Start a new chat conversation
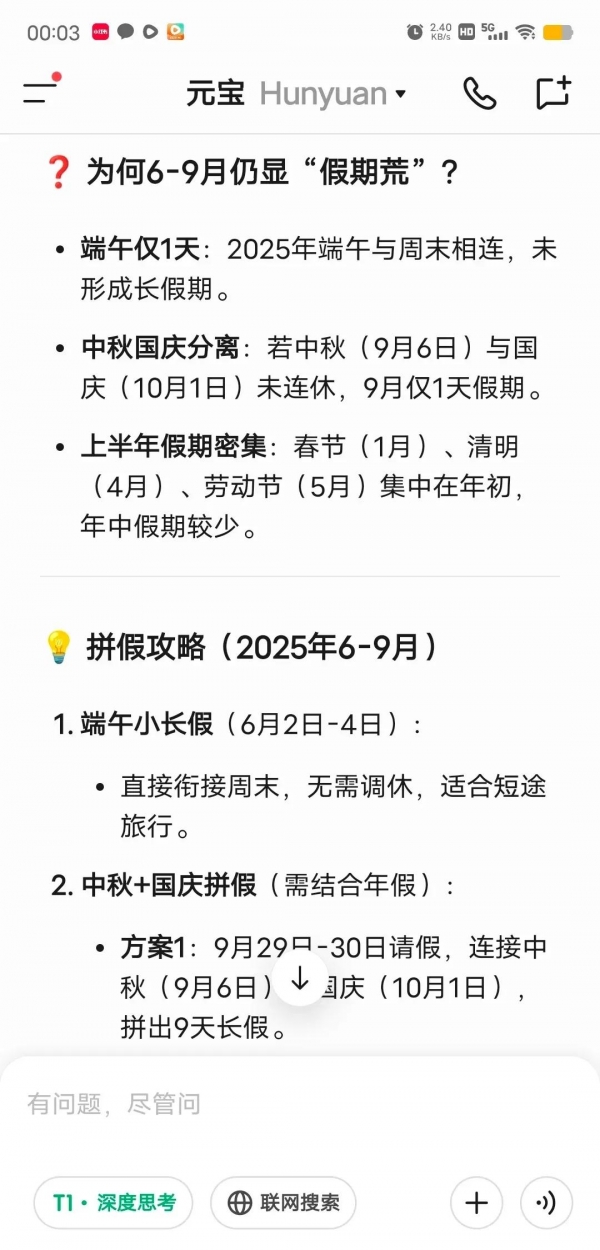The image size is (600, 1250). click(x=553, y=92)
